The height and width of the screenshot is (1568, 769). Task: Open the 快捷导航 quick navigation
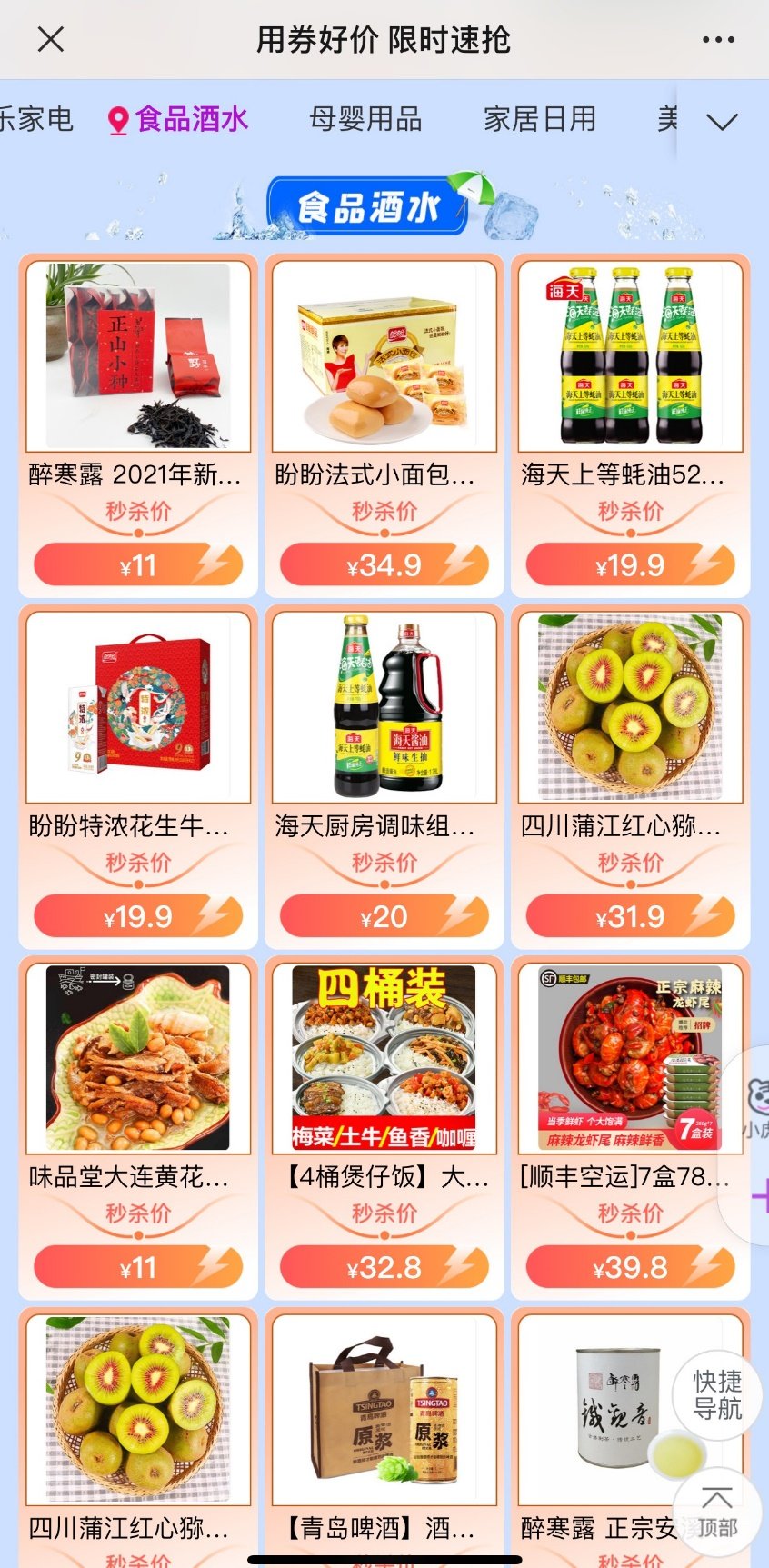(x=716, y=1395)
